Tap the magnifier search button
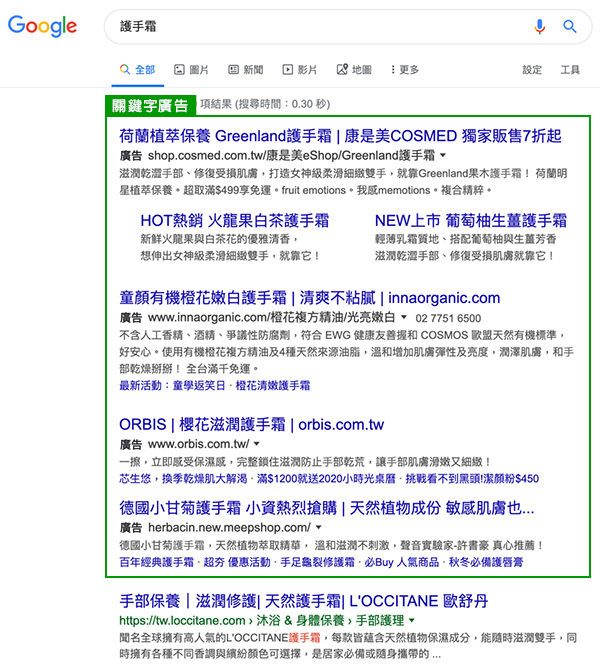This screenshot has width=600, height=671. 570,26
